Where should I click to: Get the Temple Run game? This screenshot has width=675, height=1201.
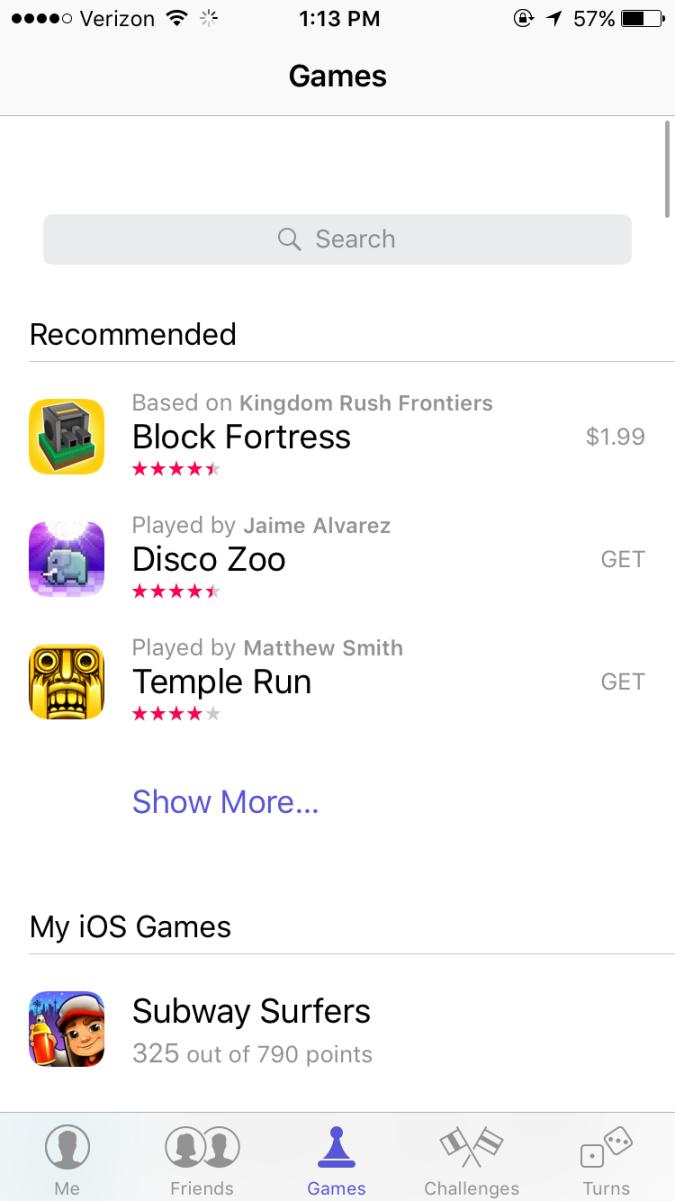pyautogui.click(x=622, y=682)
